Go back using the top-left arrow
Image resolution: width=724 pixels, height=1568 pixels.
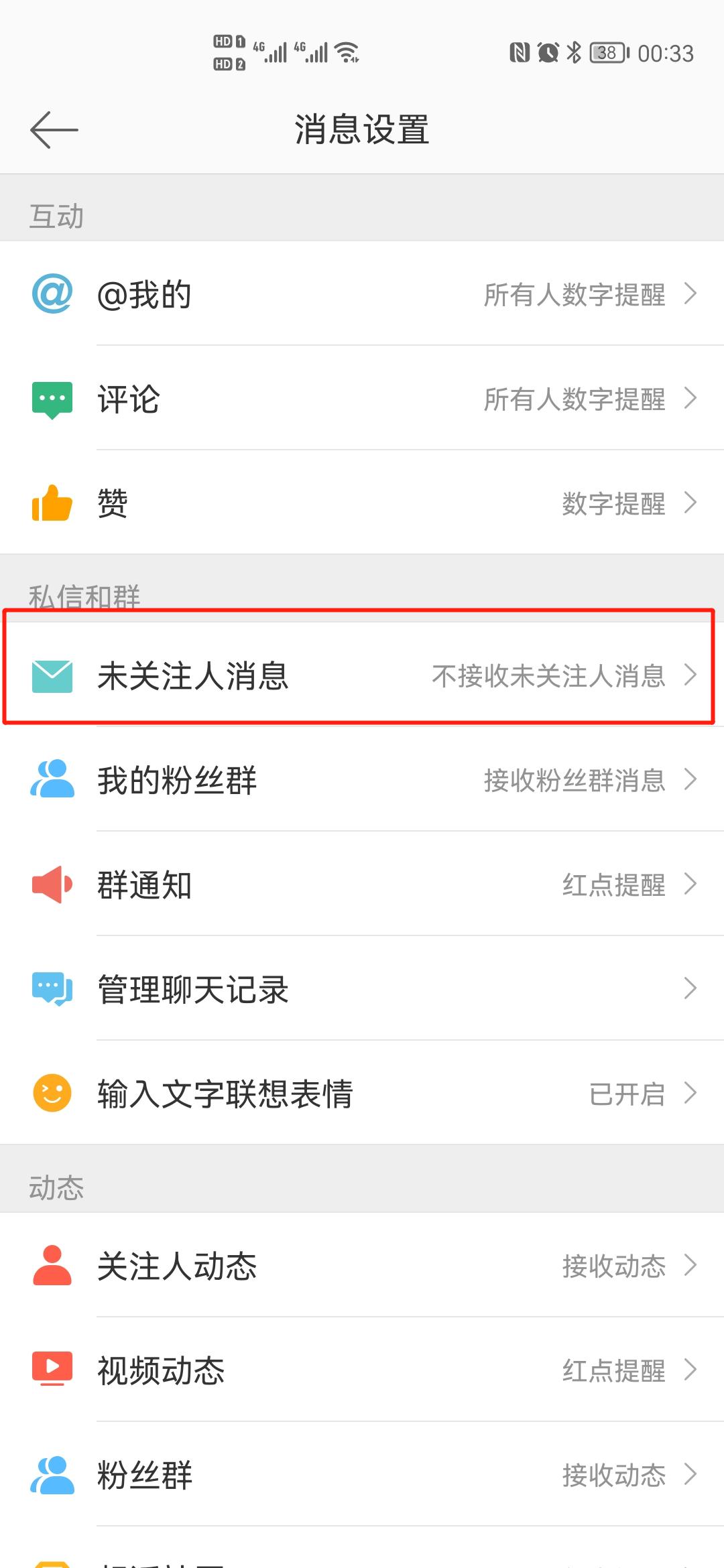coord(54,129)
